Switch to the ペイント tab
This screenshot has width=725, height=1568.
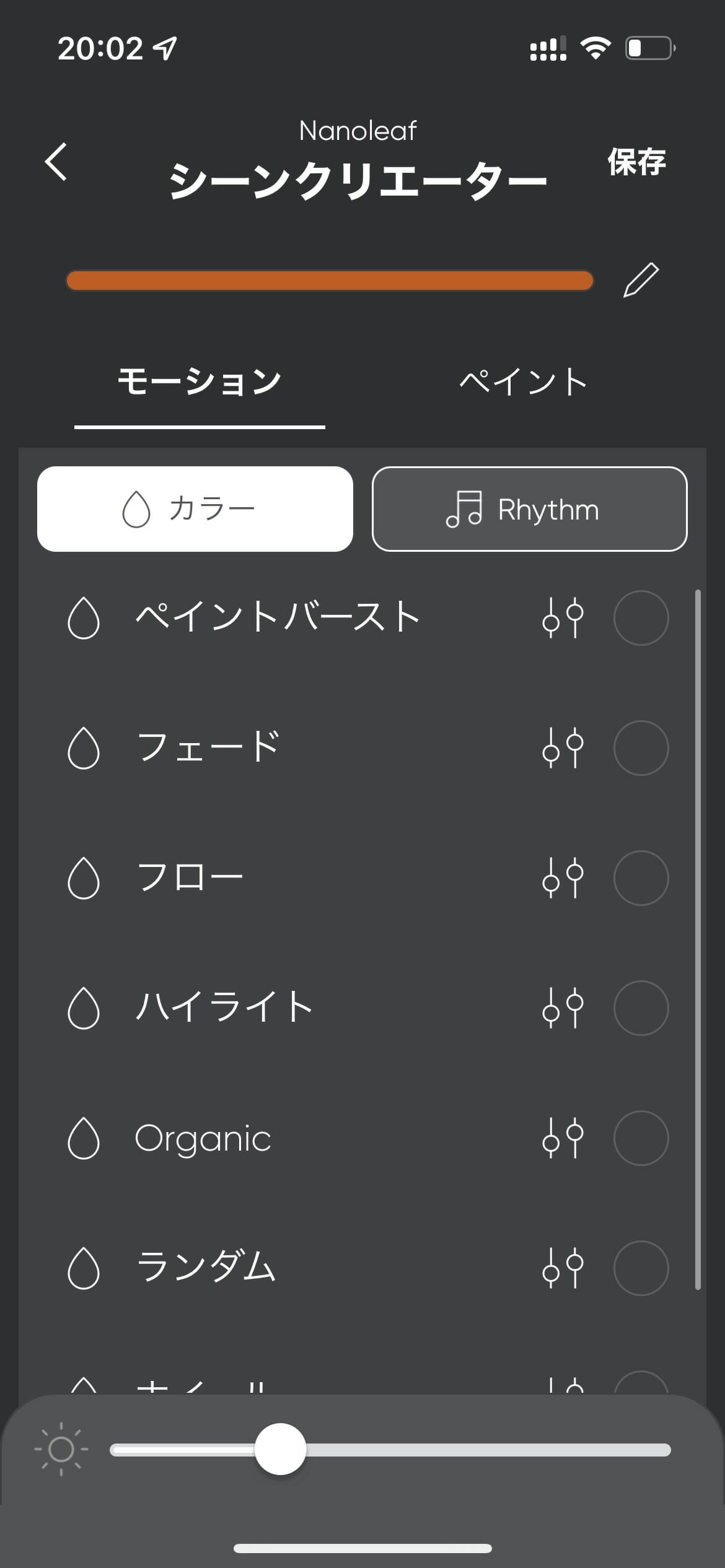[x=524, y=381]
